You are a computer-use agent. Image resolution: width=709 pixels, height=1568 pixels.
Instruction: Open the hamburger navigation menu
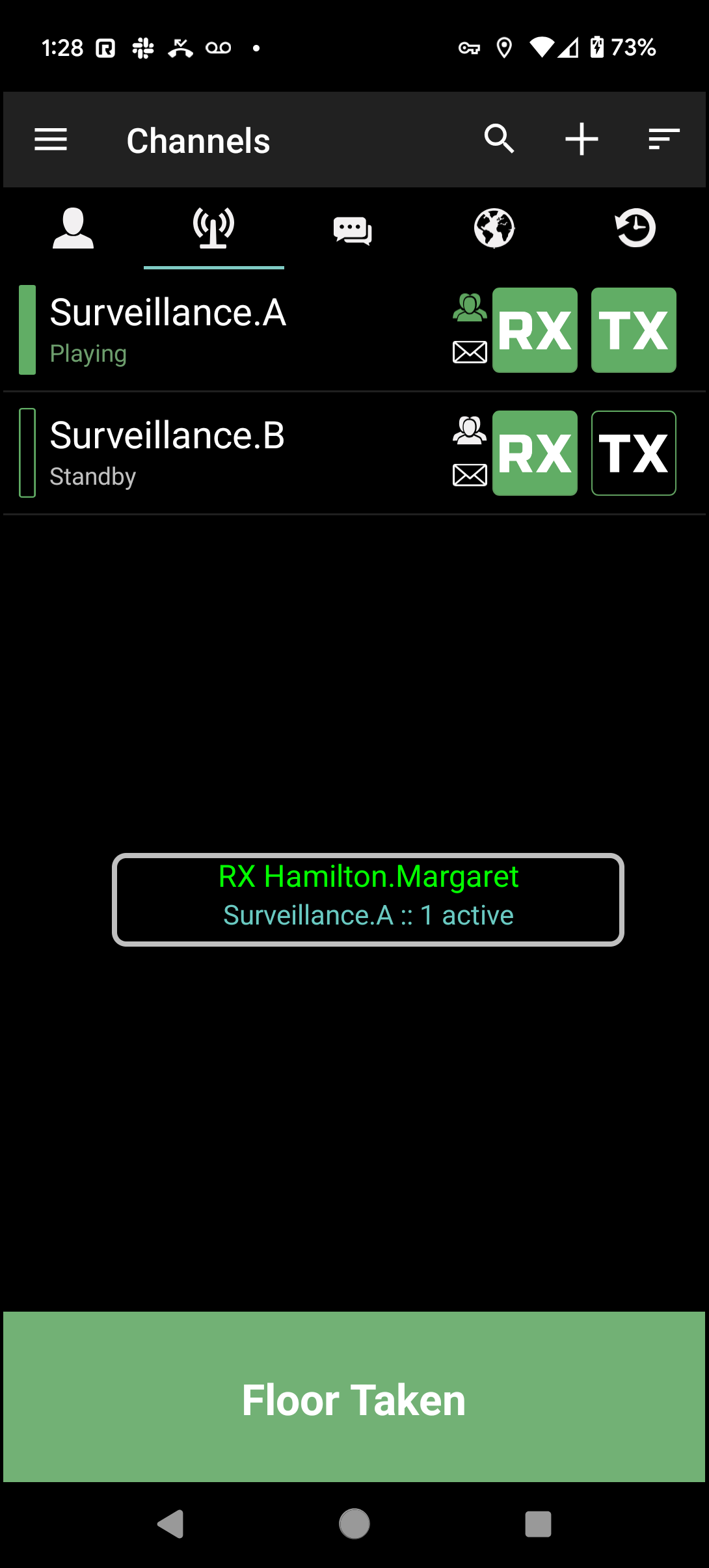click(51, 139)
